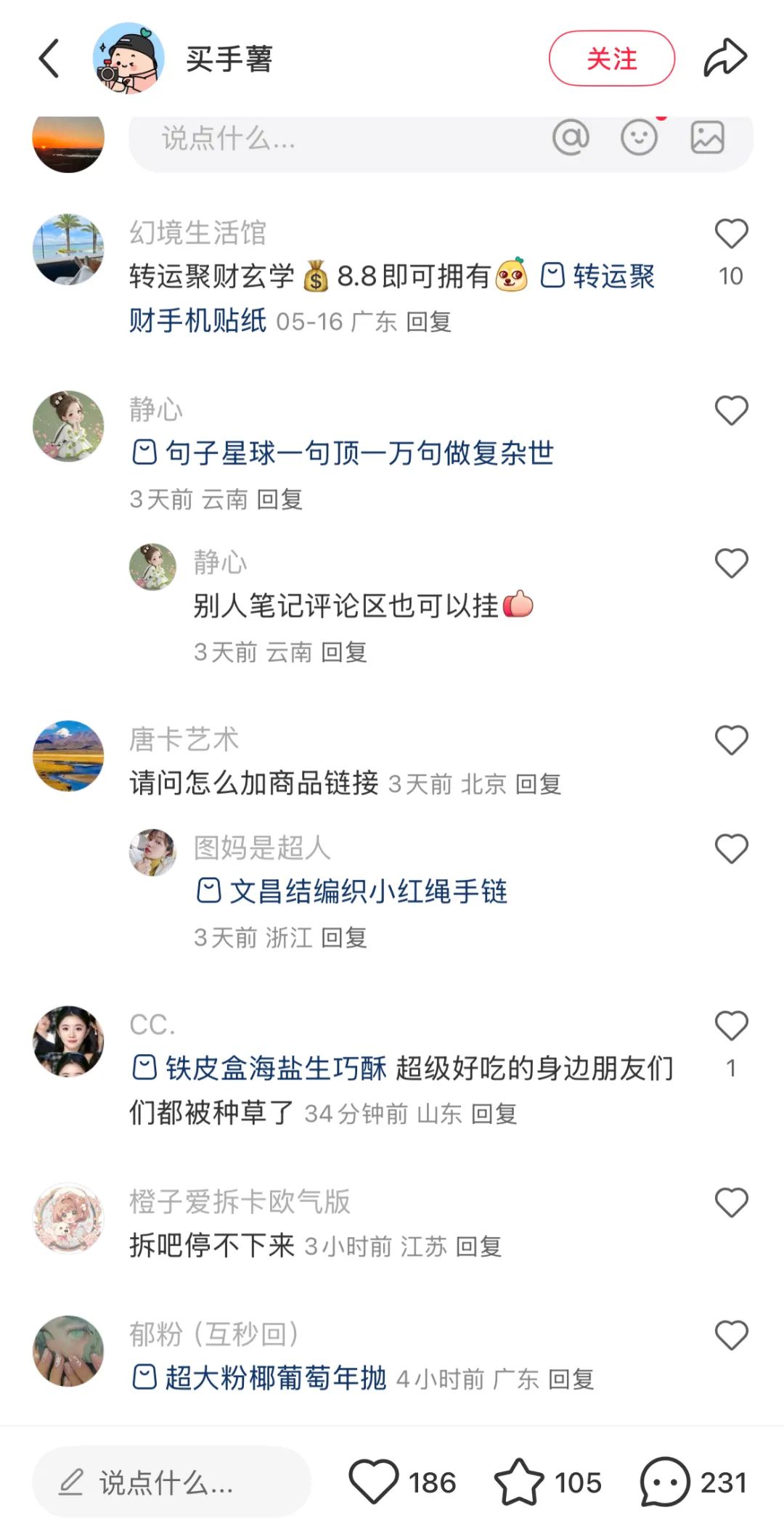Reply to 唐卡艺术's comment

[538, 784]
